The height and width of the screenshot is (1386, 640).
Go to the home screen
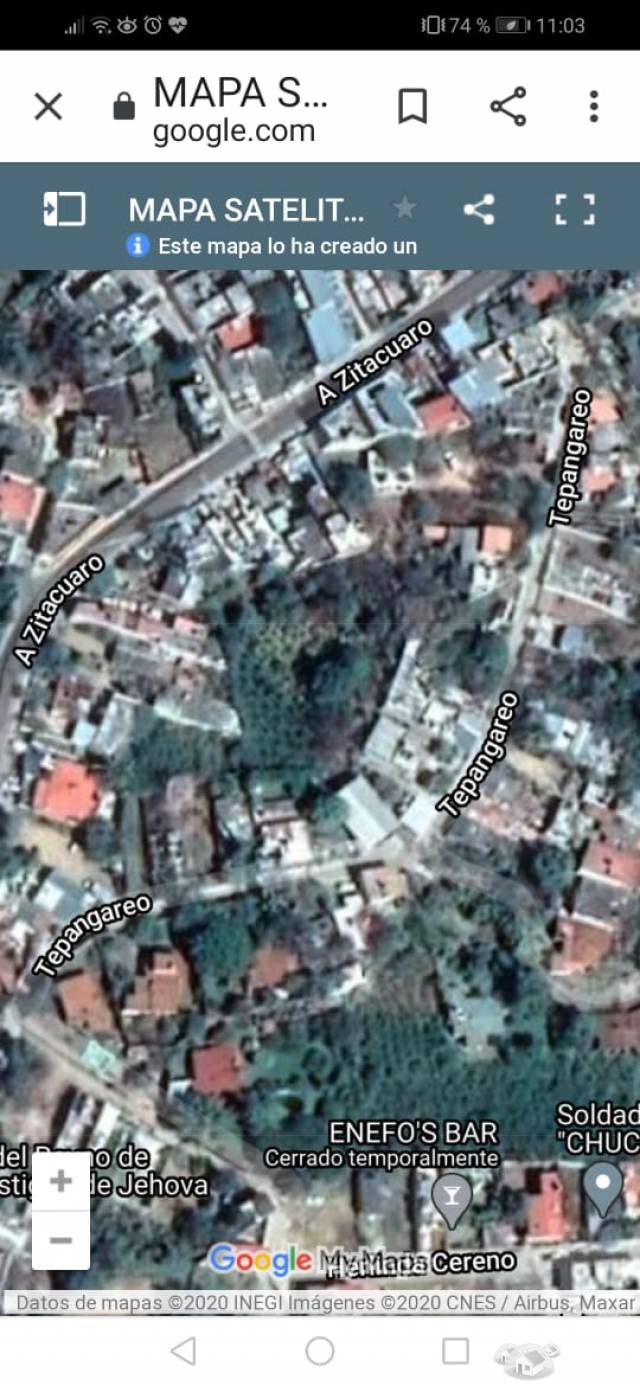pos(320,1351)
